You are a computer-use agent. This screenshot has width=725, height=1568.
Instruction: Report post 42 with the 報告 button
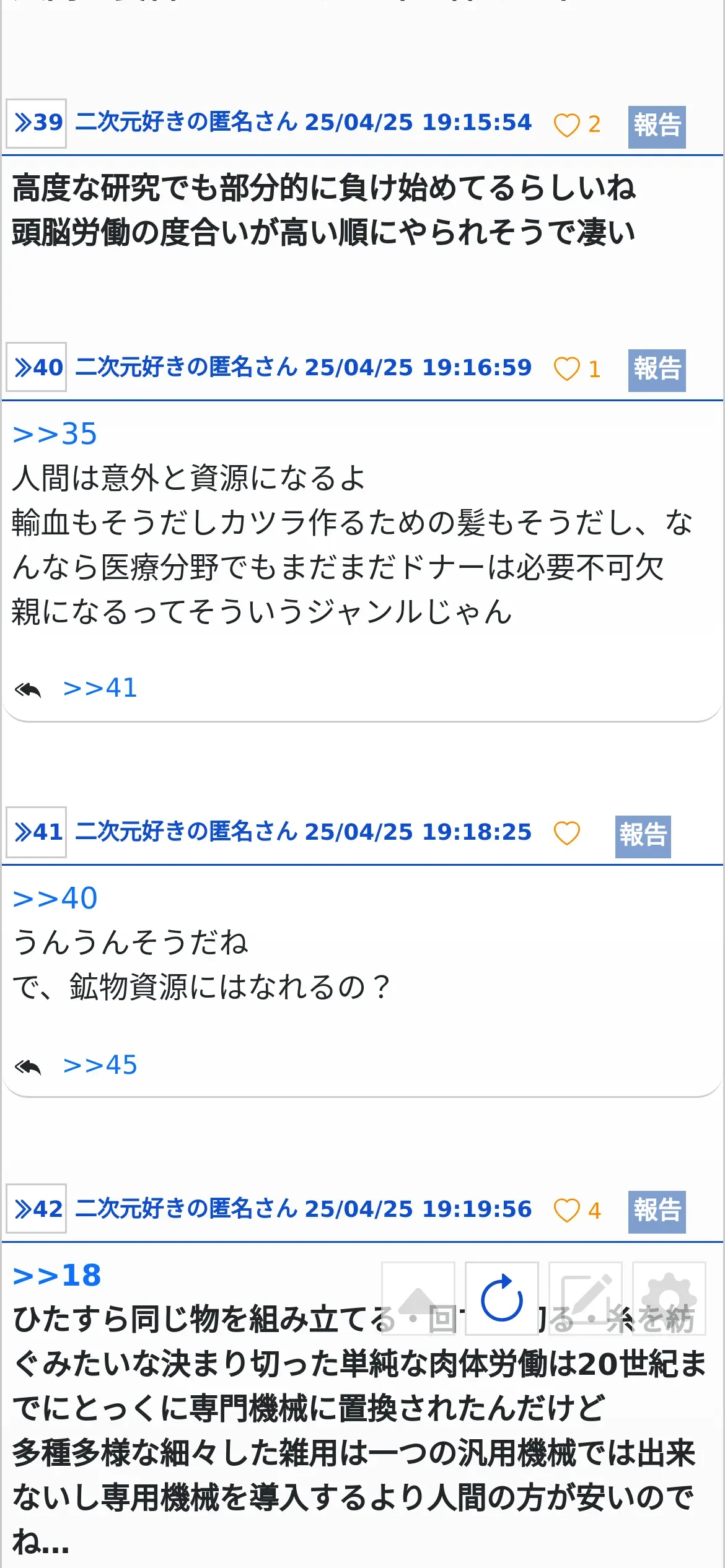656,1211
